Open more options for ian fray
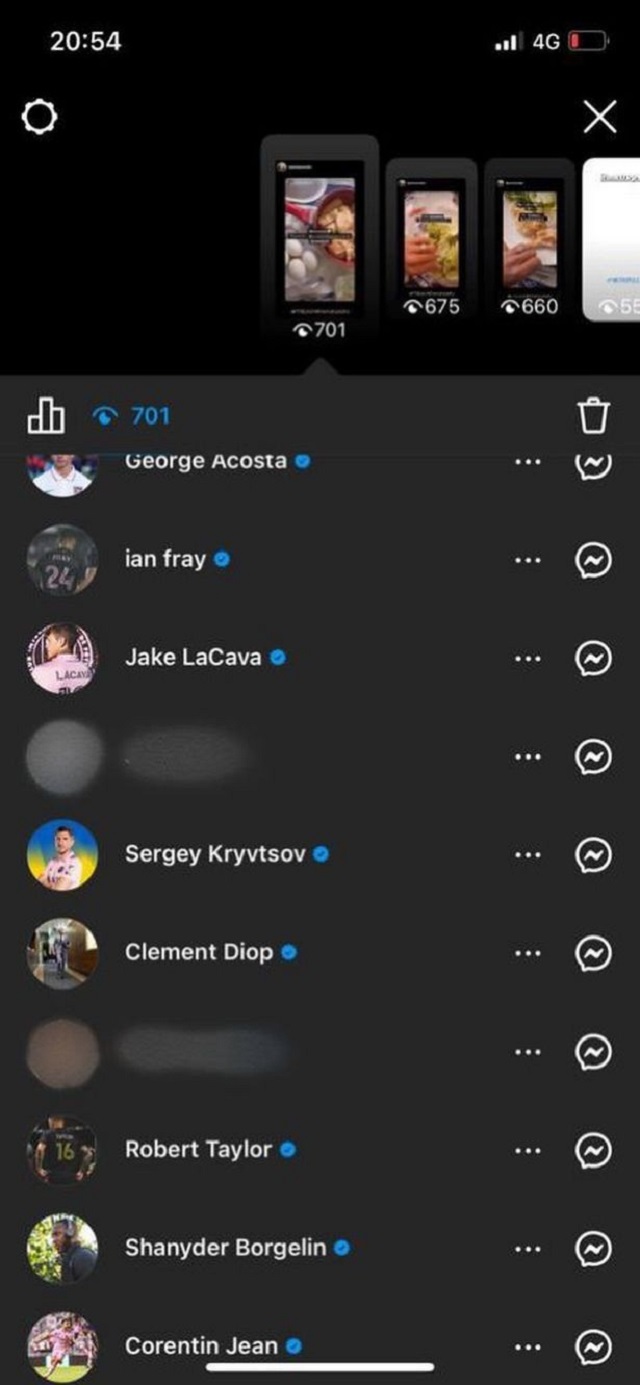Viewport: 640px width, 1385px height. tap(527, 560)
